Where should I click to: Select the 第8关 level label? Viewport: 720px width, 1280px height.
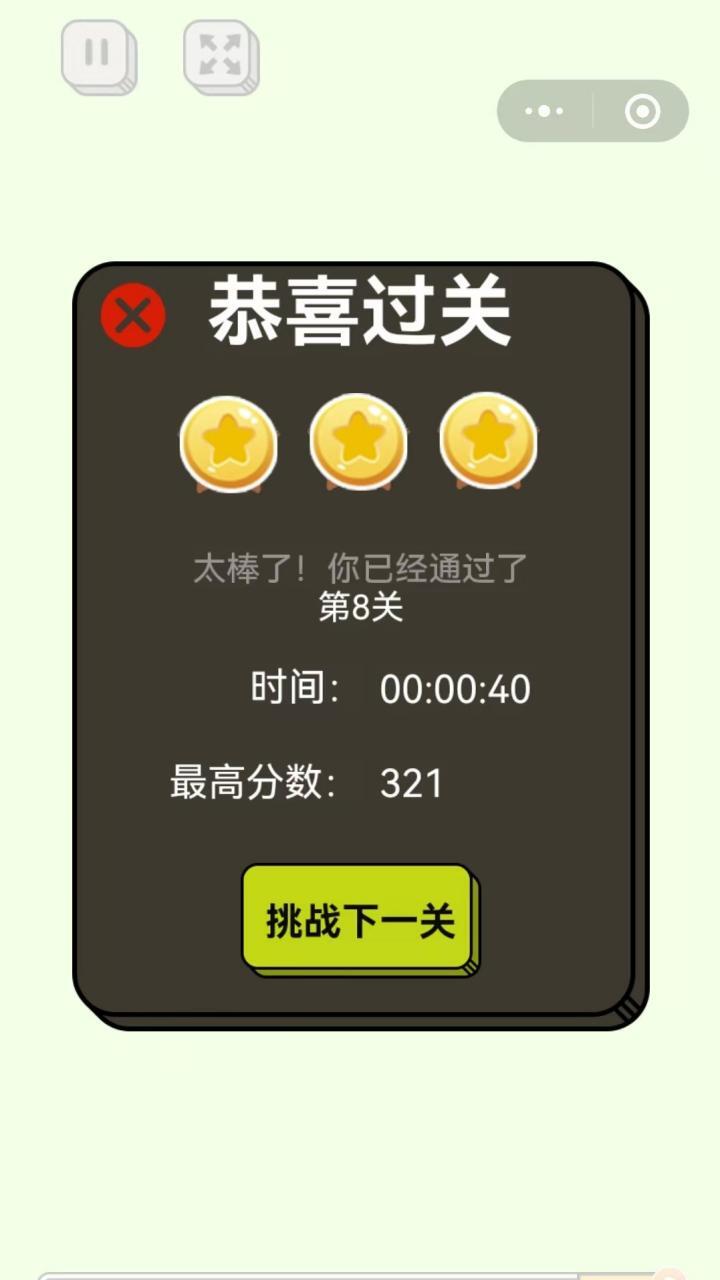tap(358, 608)
